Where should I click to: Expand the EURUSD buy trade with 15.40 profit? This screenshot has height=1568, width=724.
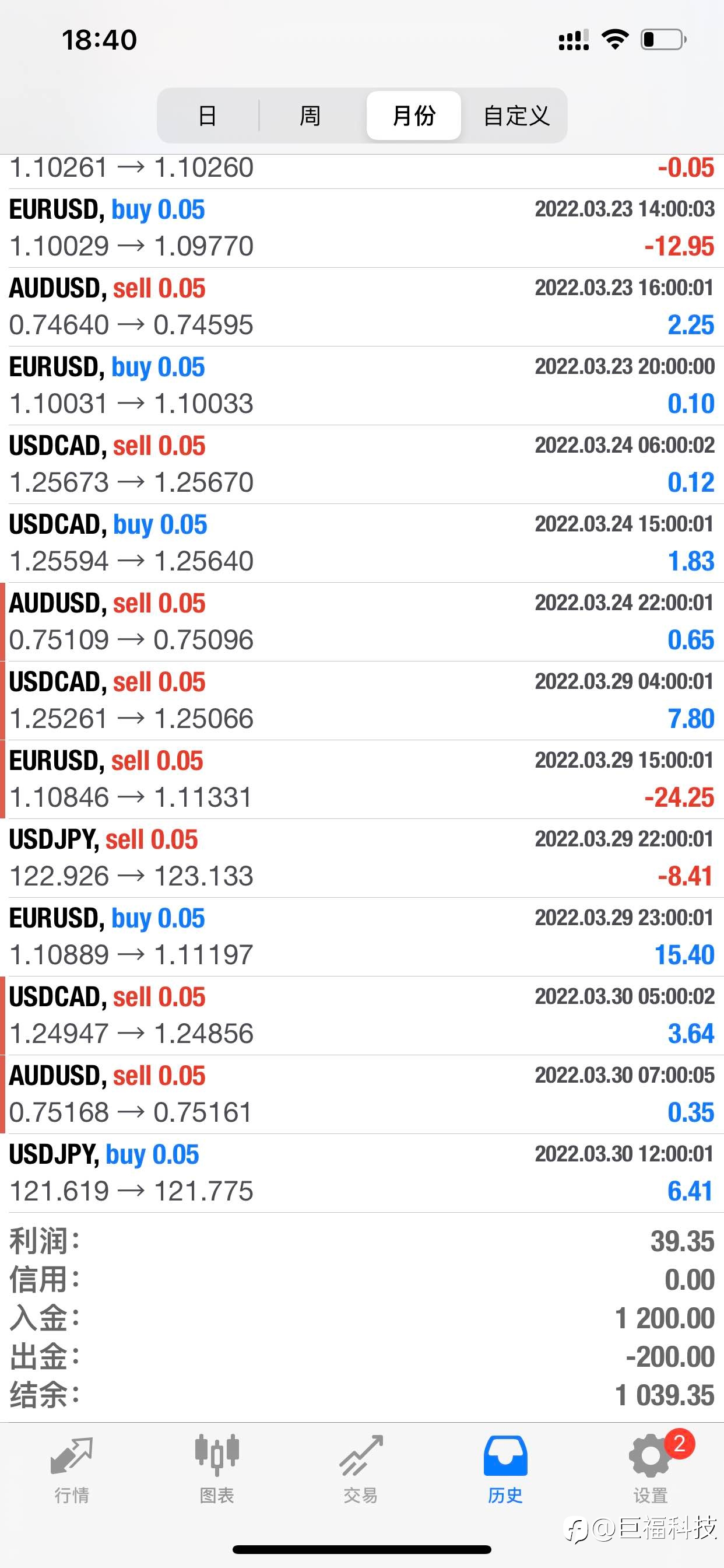tap(362, 937)
